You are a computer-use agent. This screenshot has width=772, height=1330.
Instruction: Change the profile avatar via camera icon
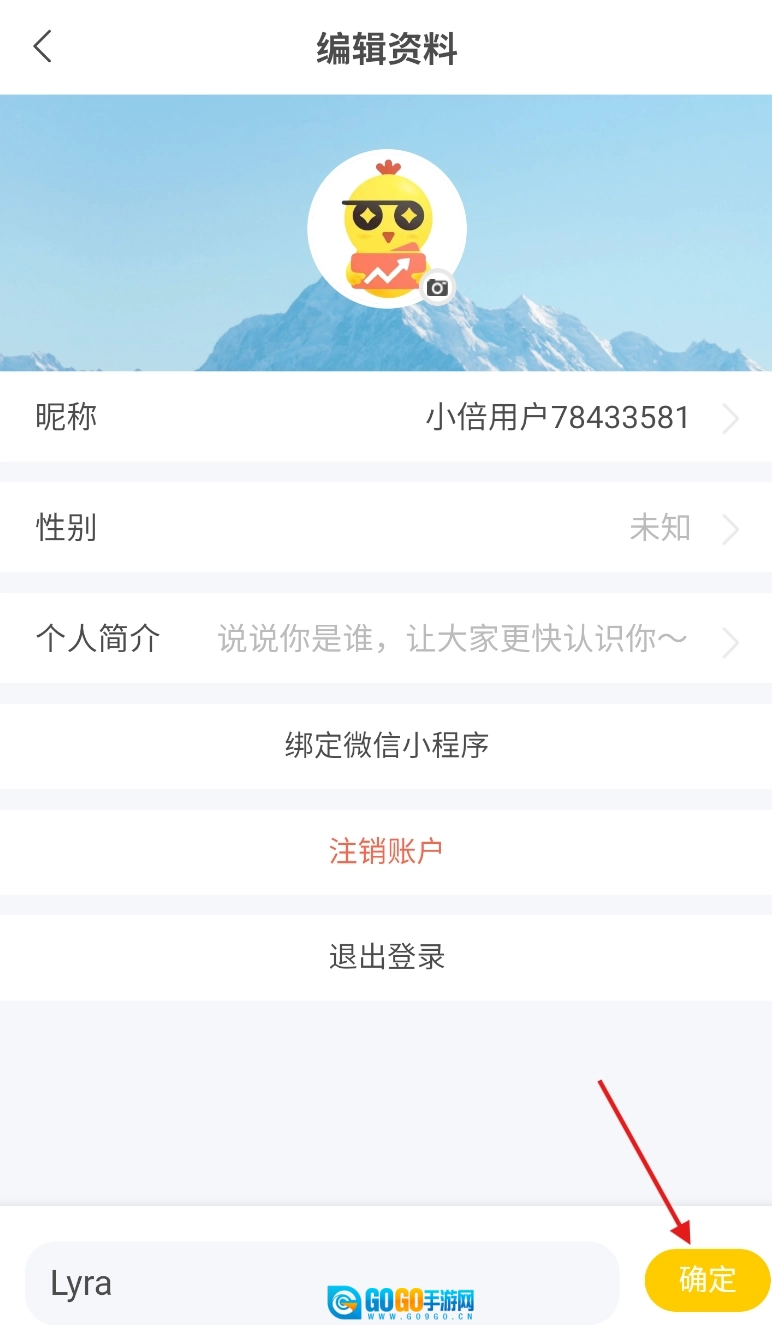point(437,288)
